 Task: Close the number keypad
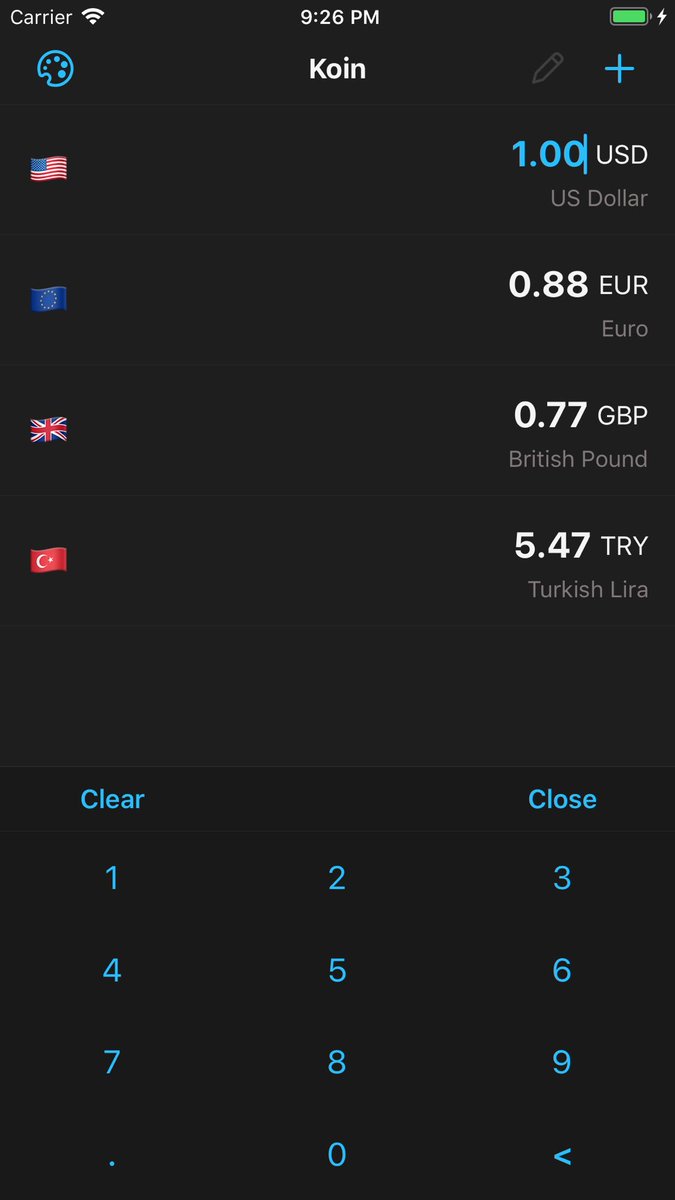(x=562, y=799)
